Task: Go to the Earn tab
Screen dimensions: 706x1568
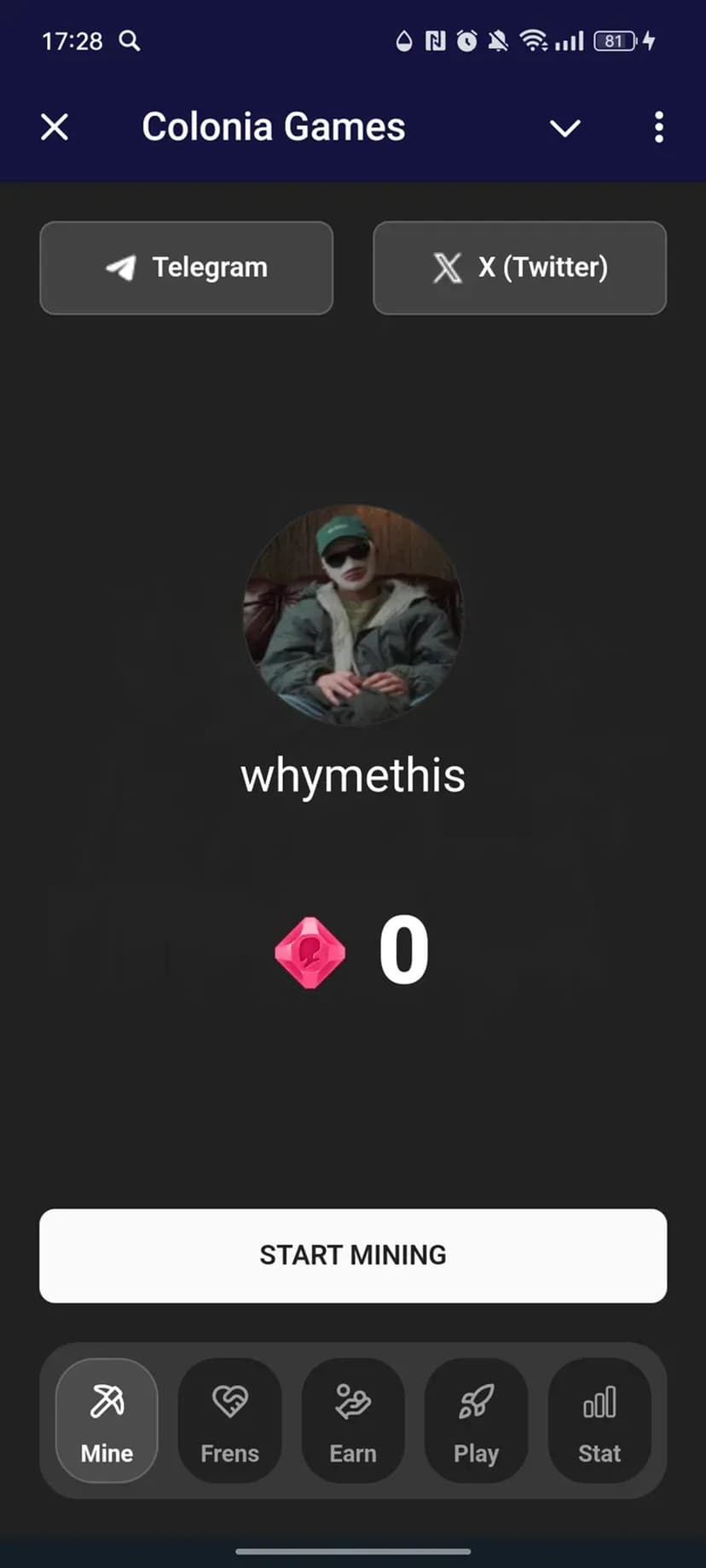Action: [353, 1420]
